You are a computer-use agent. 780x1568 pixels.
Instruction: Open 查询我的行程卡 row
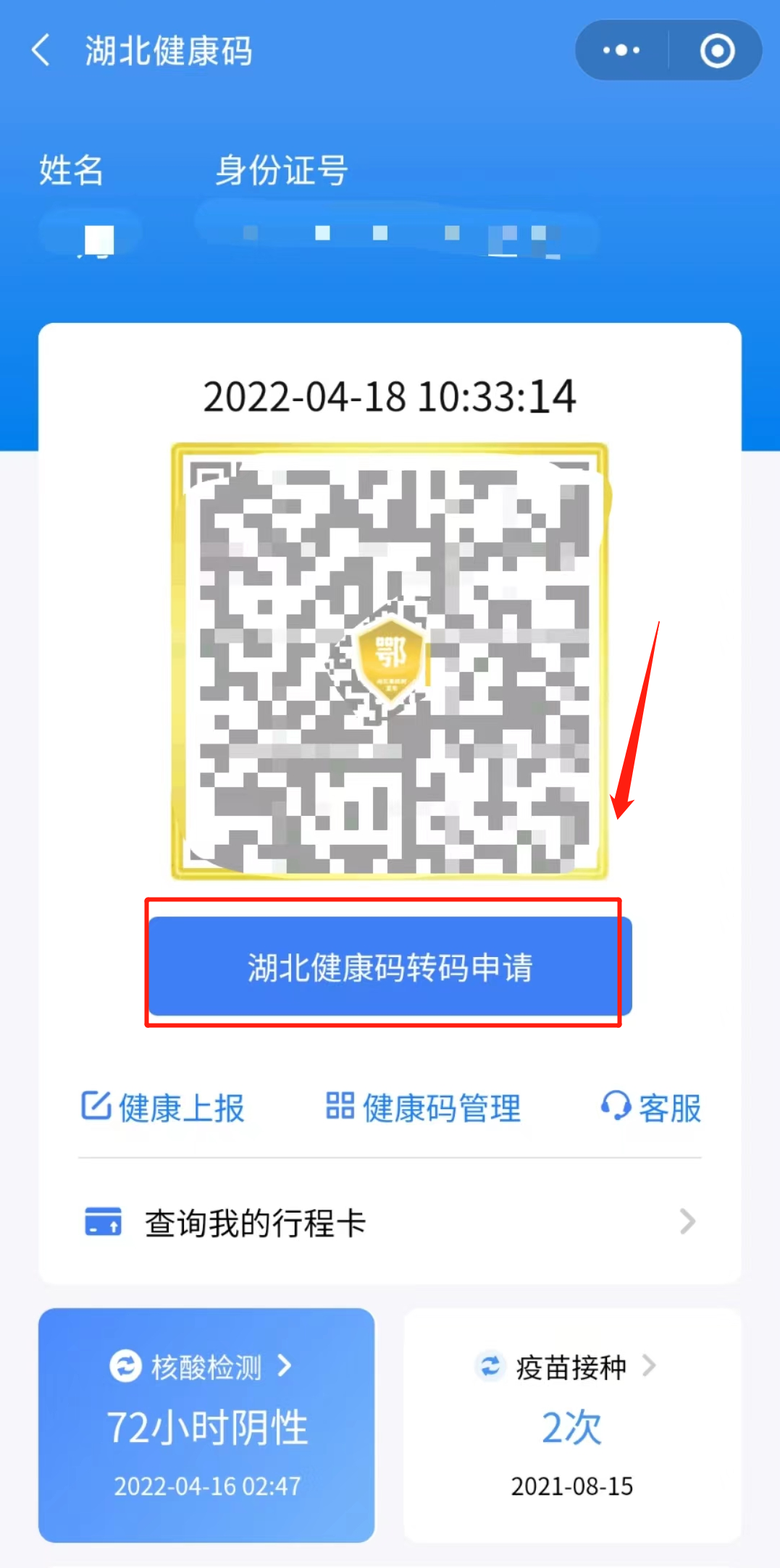[390, 1222]
